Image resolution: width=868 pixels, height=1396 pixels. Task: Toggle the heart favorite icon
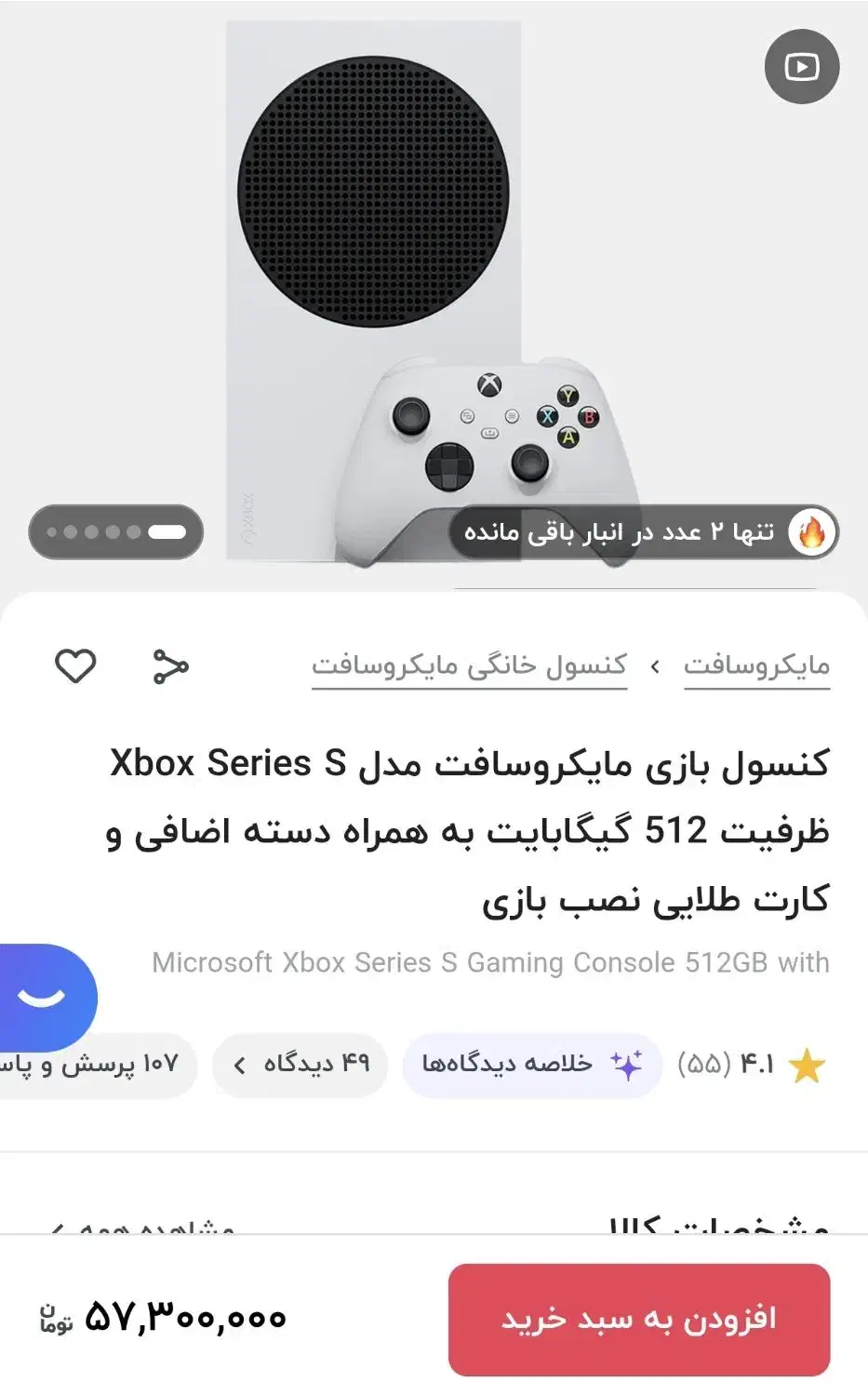pyautogui.click(x=78, y=664)
